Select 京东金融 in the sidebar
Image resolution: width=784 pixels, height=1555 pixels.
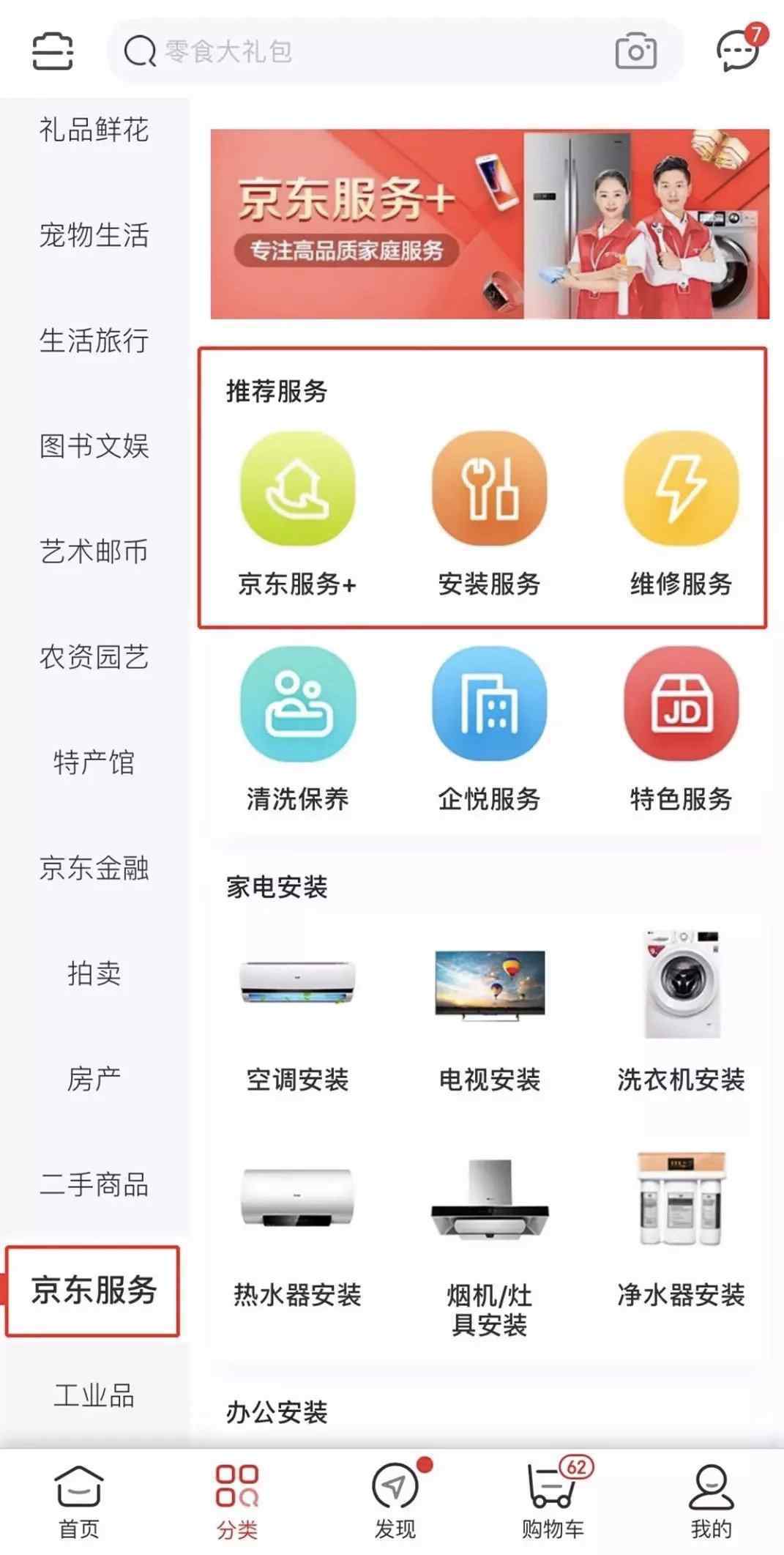coord(94,868)
